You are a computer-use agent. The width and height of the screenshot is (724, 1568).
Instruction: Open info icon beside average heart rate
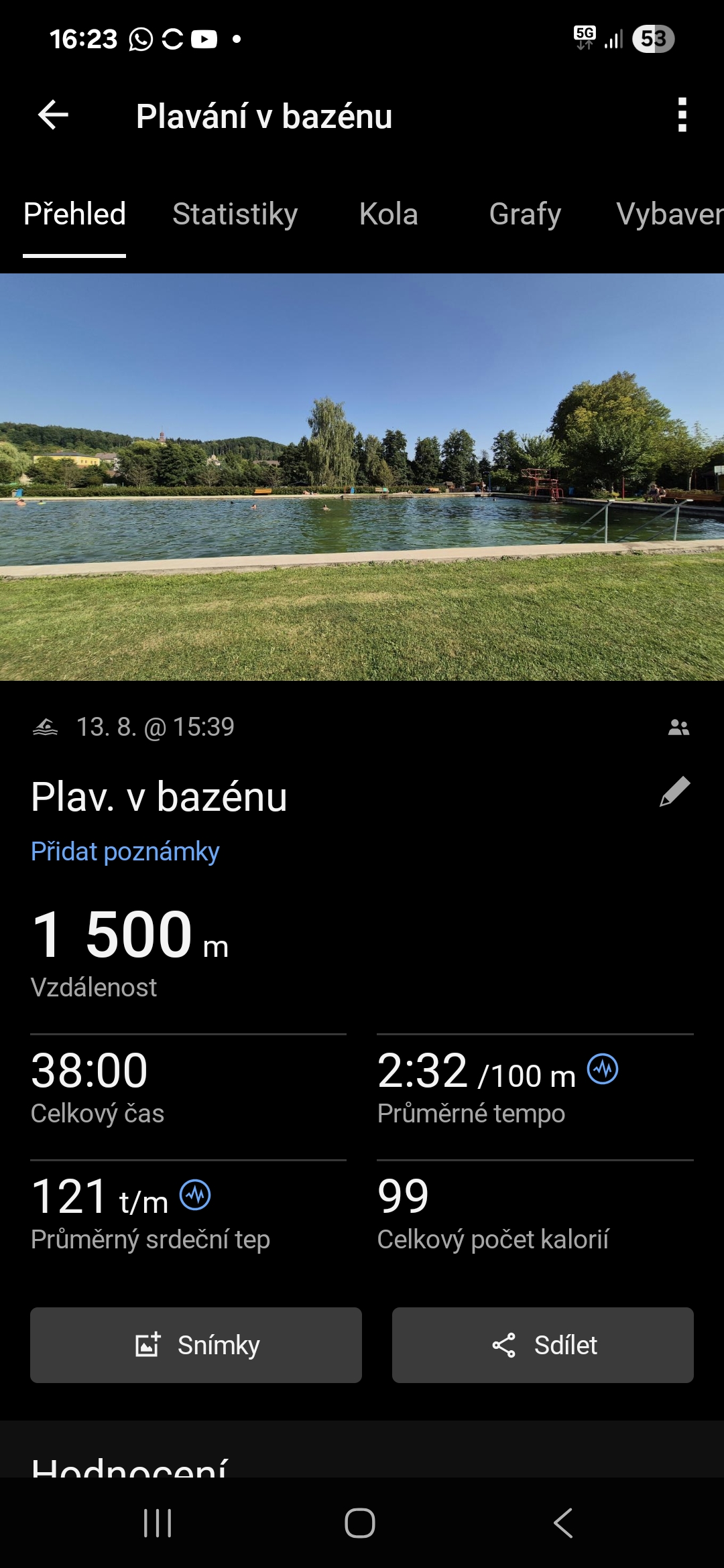pyautogui.click(x=195, y=1195)
